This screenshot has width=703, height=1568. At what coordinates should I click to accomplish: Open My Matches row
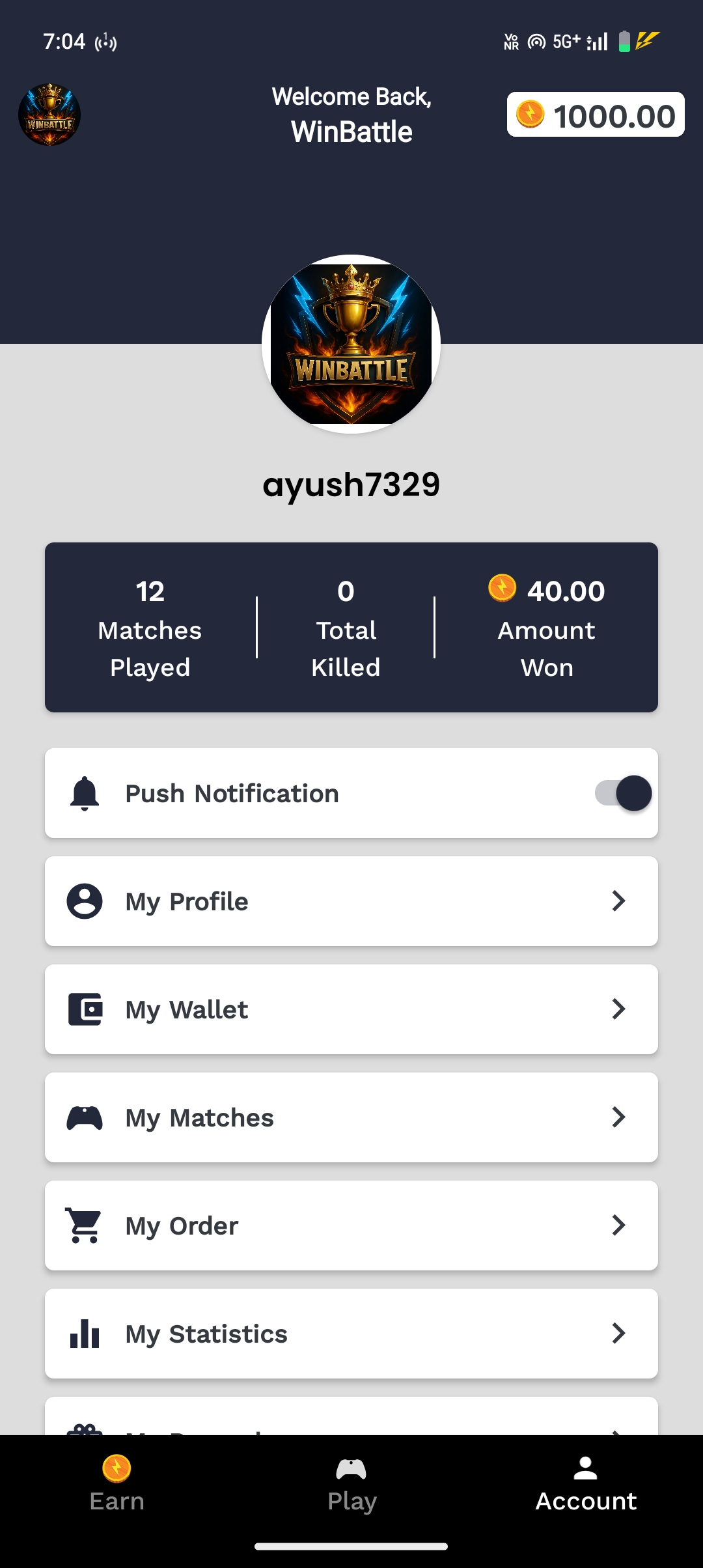(x=351, y=1117)
